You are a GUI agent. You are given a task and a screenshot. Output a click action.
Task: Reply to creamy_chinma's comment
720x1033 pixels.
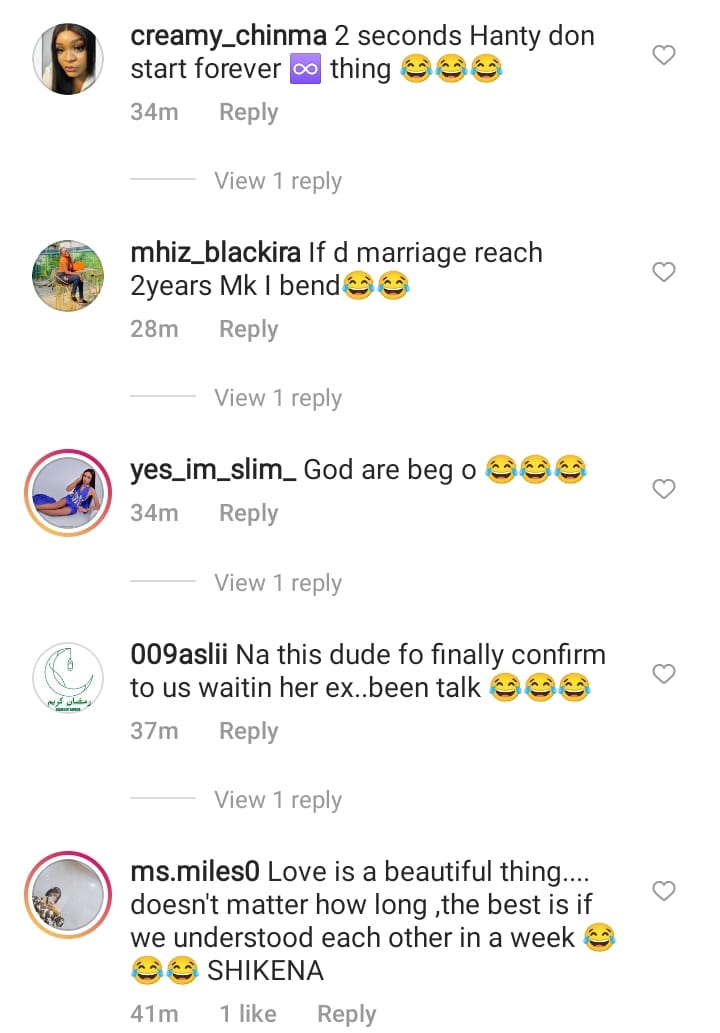tap(248, 112)
